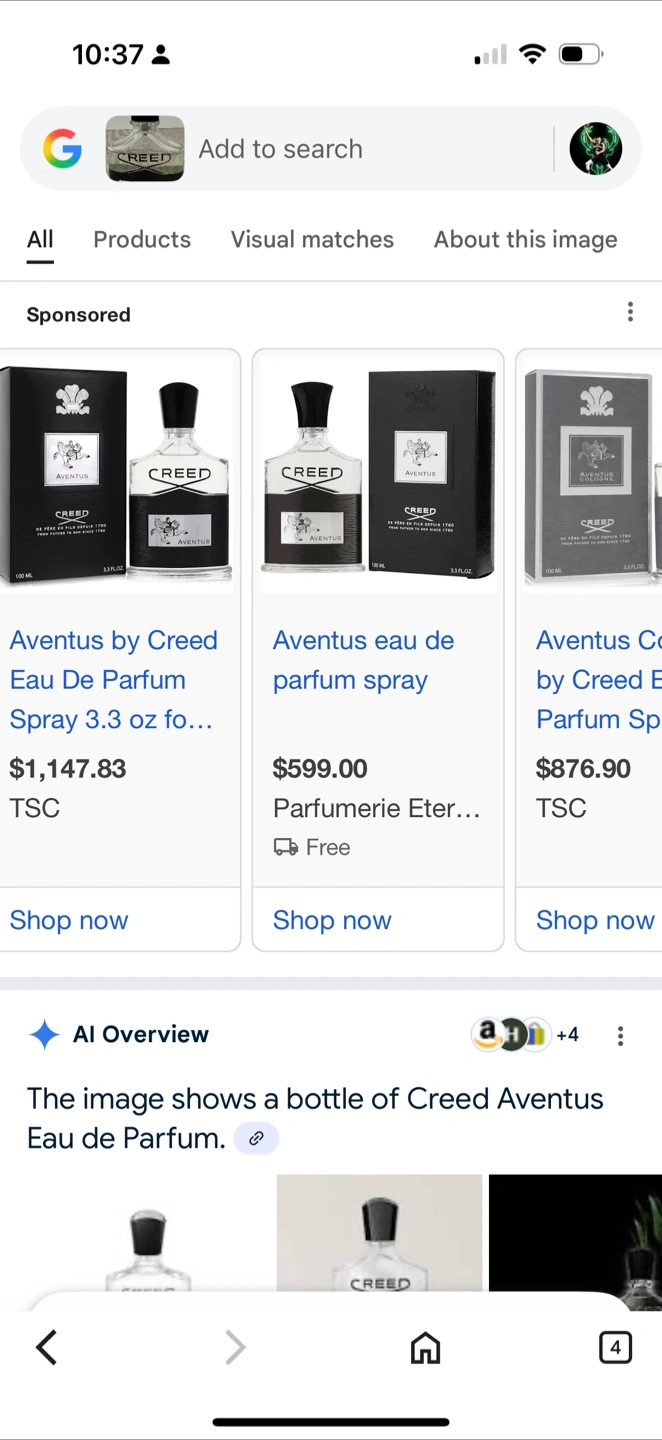Open the Google logo home
Image resolution: width=662 pixels, height=1440 pixels.
point(62,149)
